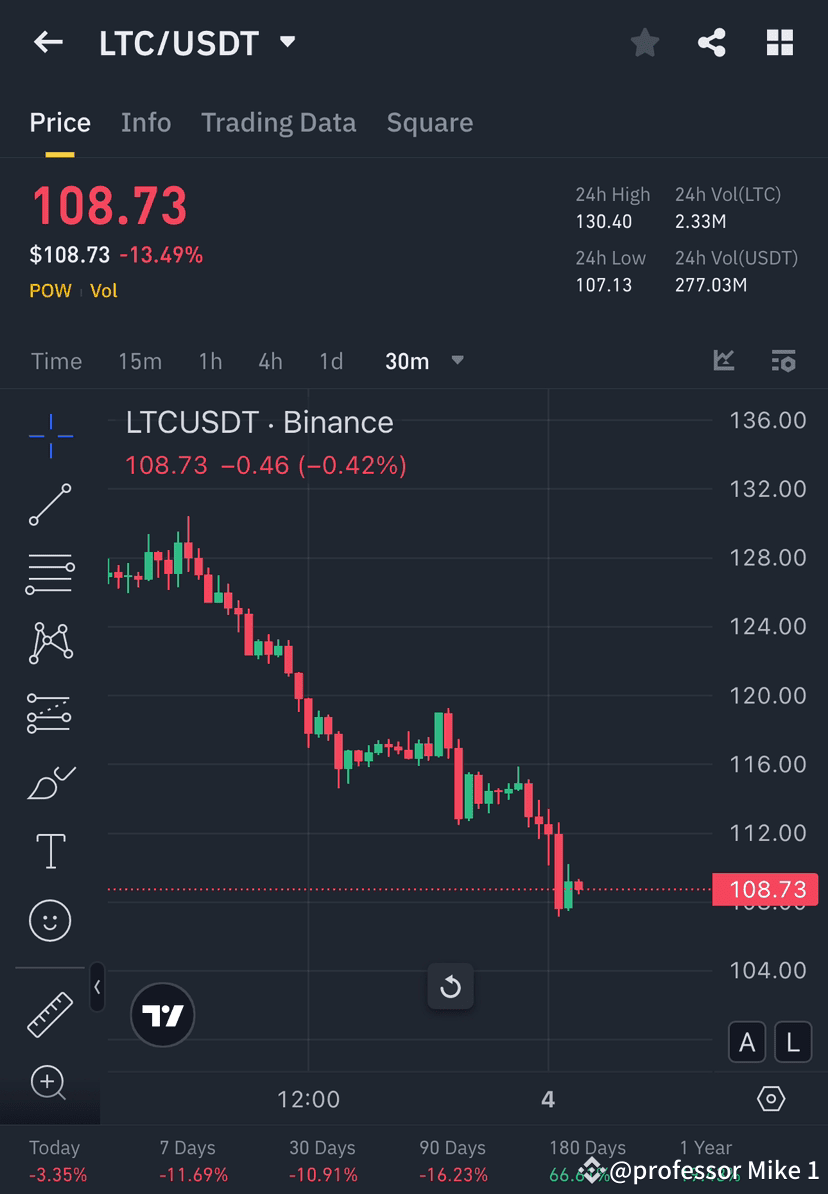Select the brush drawing tool
Viewport: 828px width, 1194px height.
point(50,782)
